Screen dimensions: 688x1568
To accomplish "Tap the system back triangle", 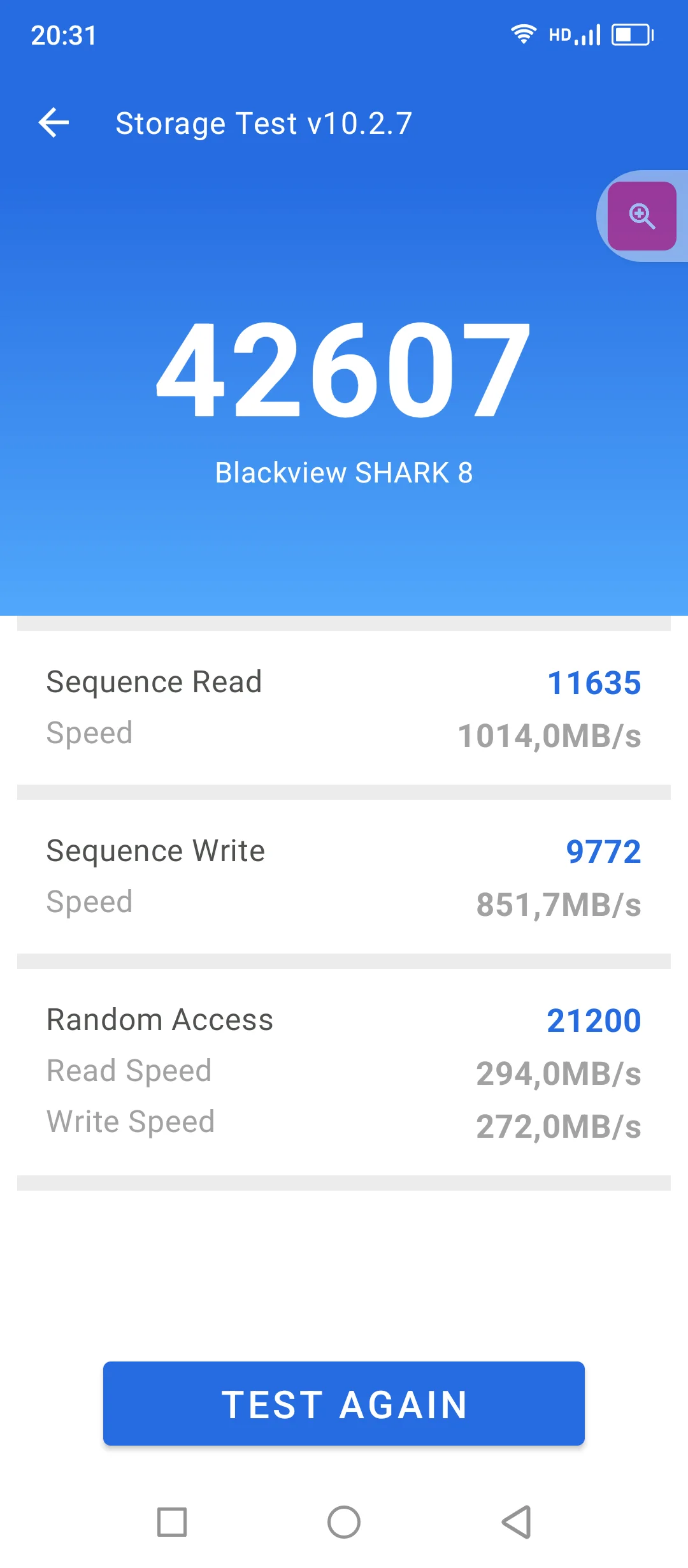I will tap(516, 1522).
